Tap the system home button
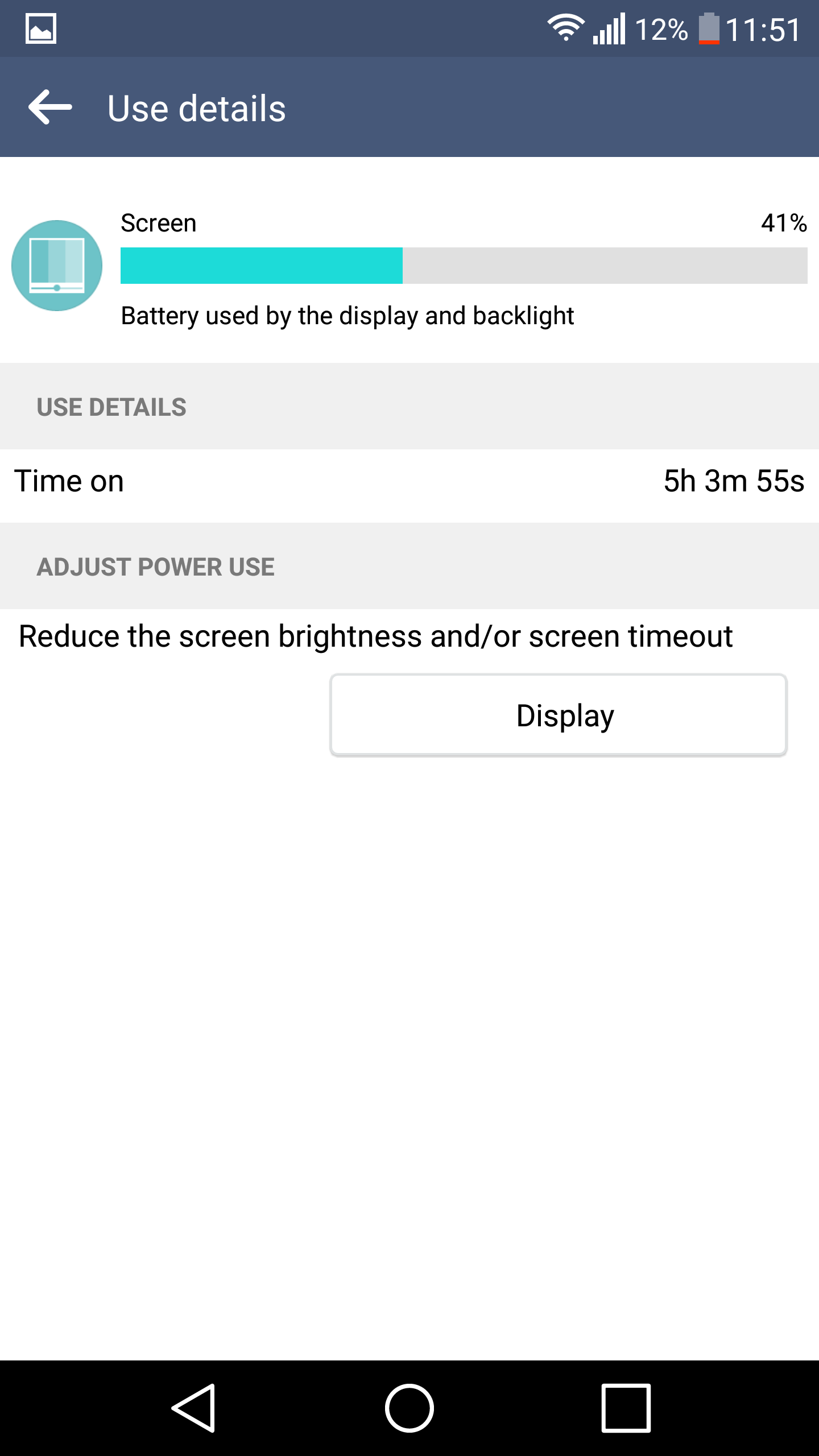Screen dimensions: 819x1456 tap(409, 1408)
